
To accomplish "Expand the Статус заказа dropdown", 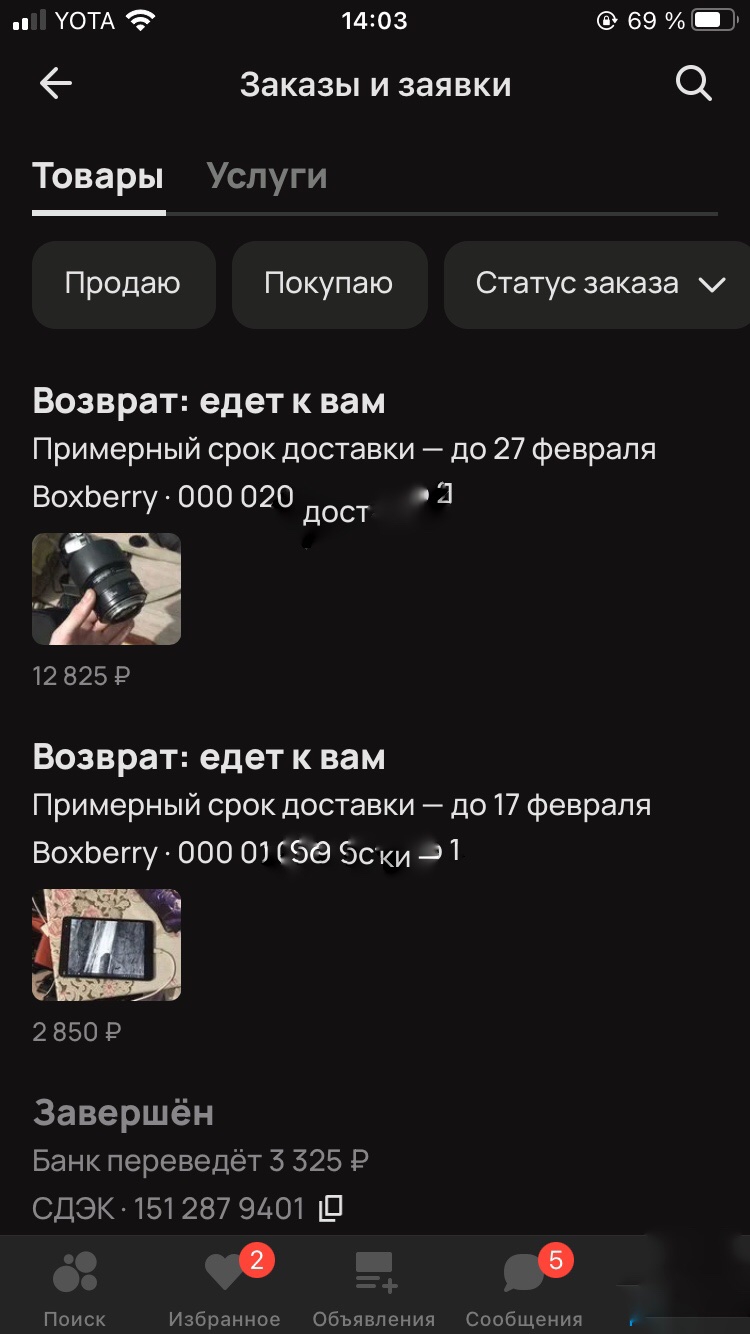I will [599, 284].
